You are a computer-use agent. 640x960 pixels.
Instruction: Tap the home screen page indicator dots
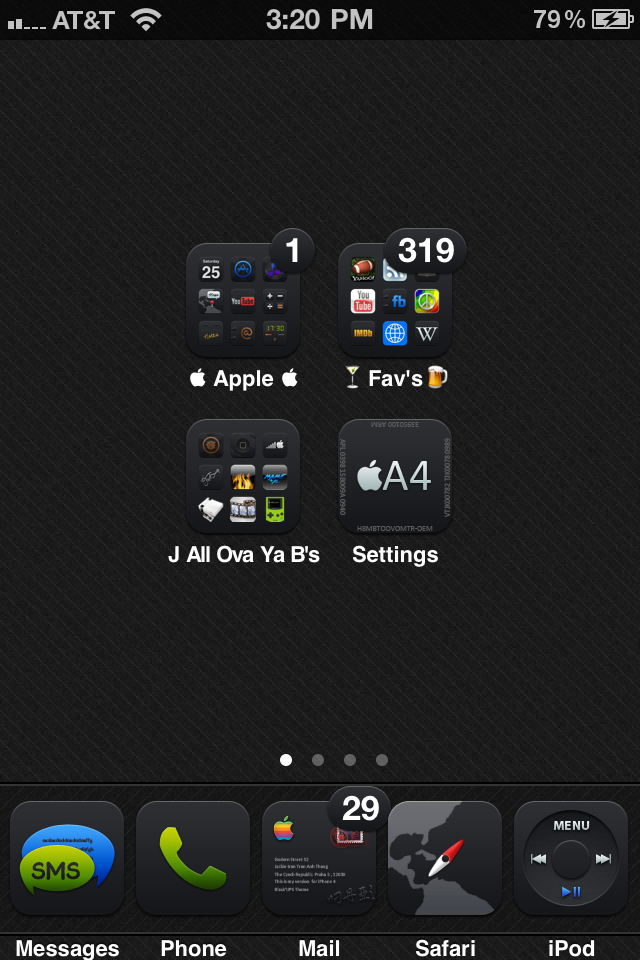point(334,760)
